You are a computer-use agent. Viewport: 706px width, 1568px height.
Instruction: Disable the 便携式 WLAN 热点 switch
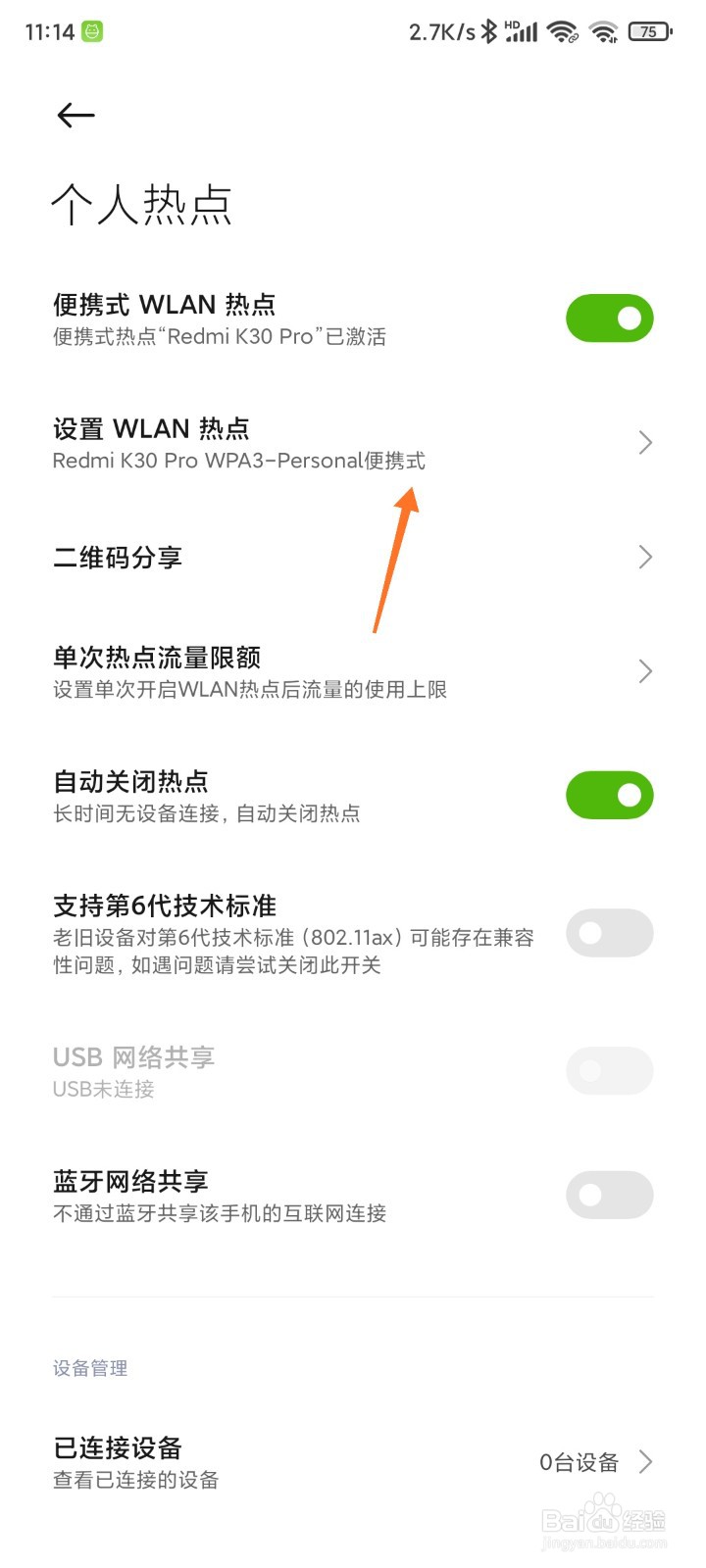tap(609, 318)
